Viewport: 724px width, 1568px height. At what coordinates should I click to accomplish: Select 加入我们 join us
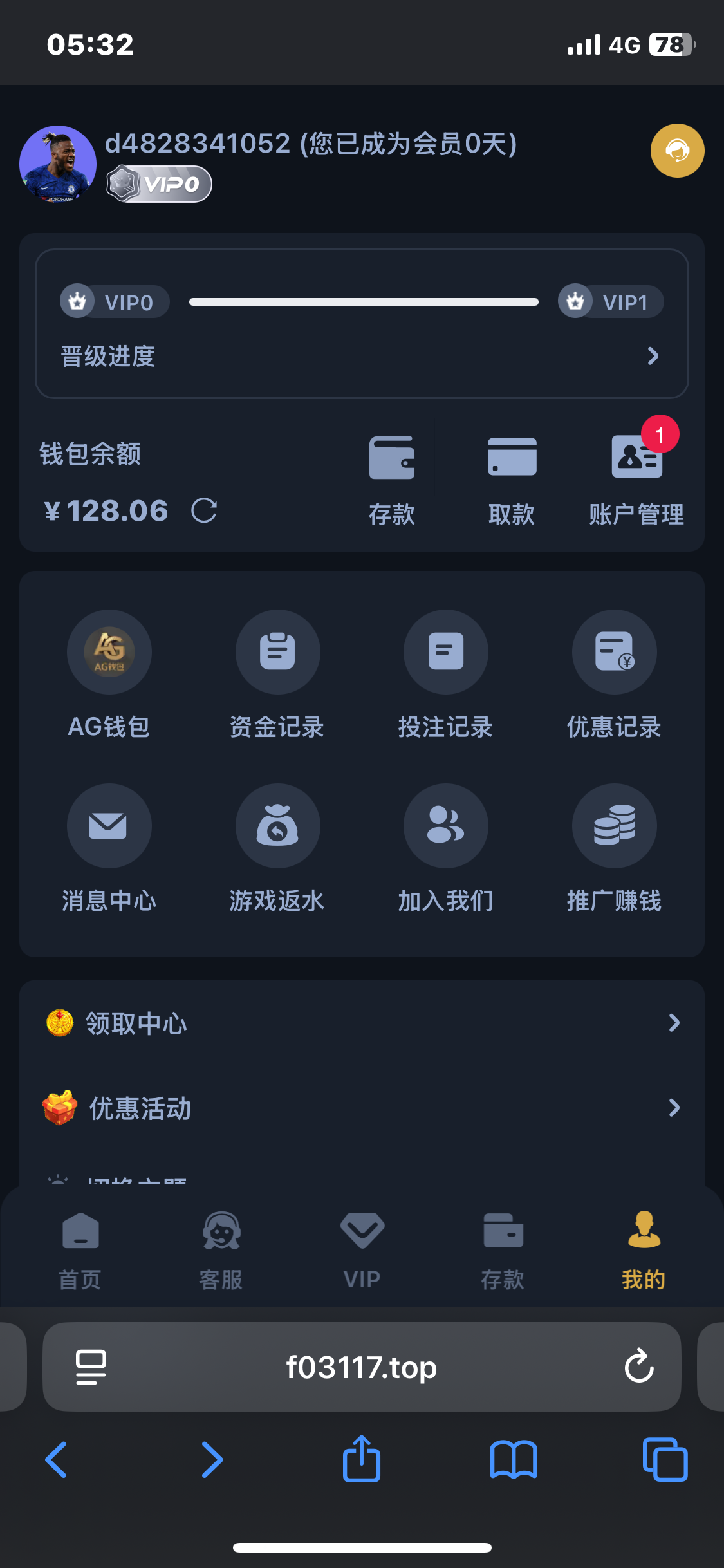pyautogui.click(x=445, y=846)
